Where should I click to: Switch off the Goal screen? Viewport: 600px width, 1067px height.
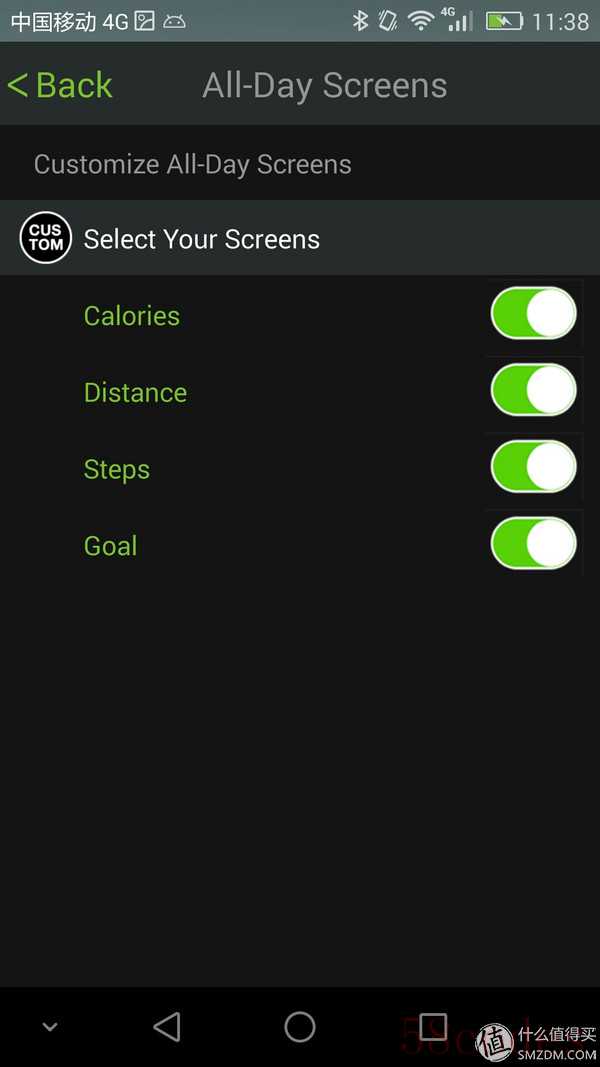click(533, 544)
